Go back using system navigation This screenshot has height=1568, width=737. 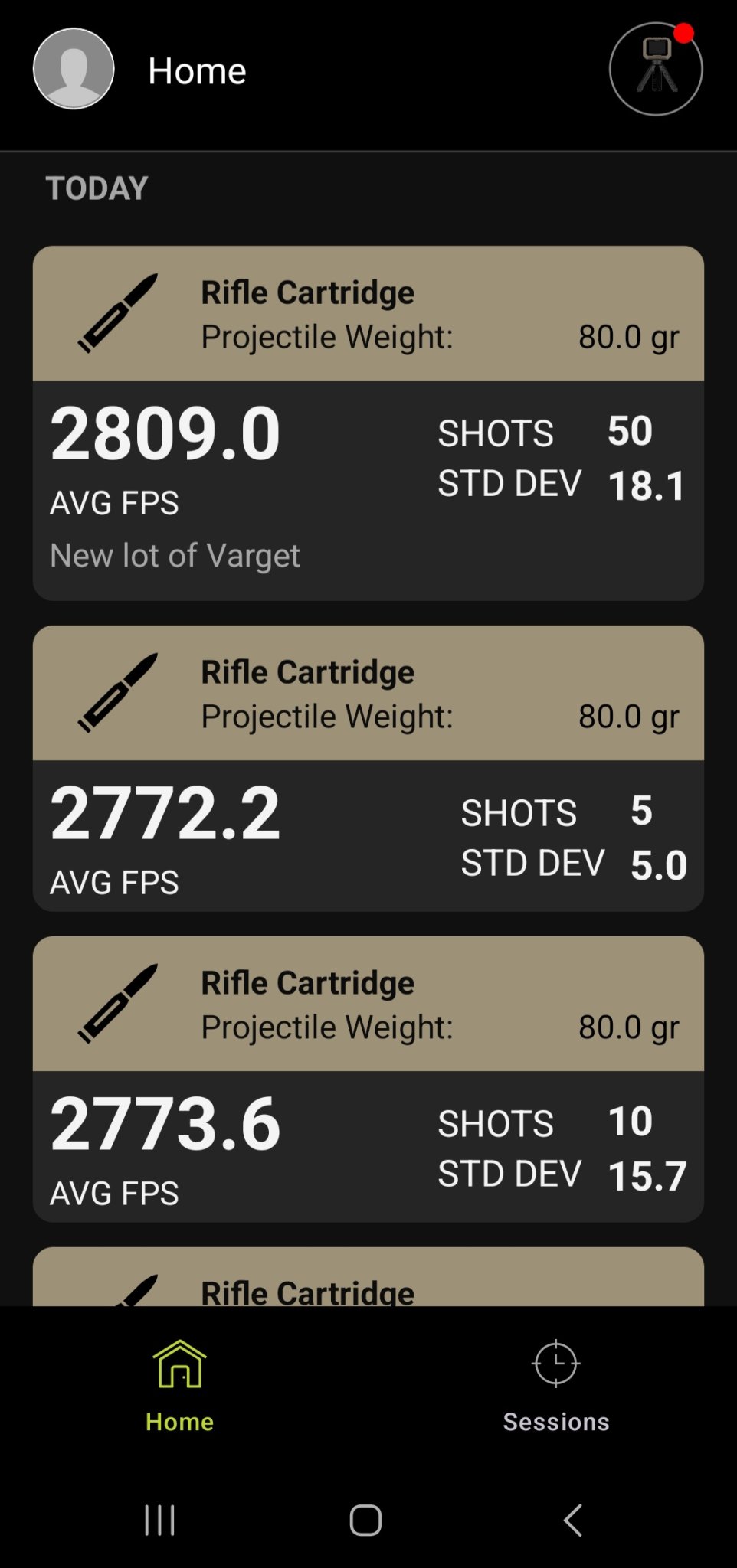[573, 1520]
